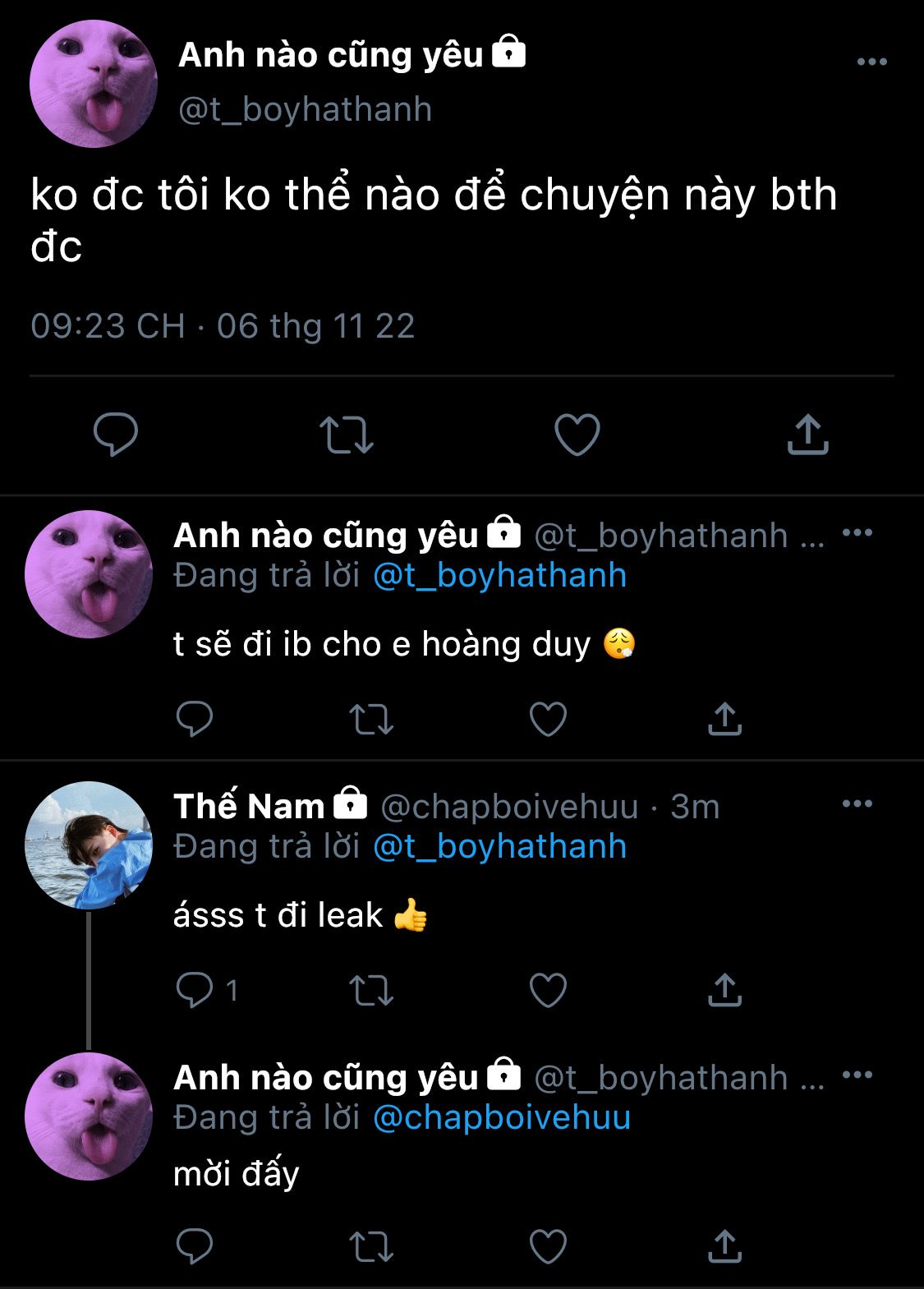Like the 'mời đấy' reply
Viewport: 924px width, 1289px height.
(x=548, y=1246)
